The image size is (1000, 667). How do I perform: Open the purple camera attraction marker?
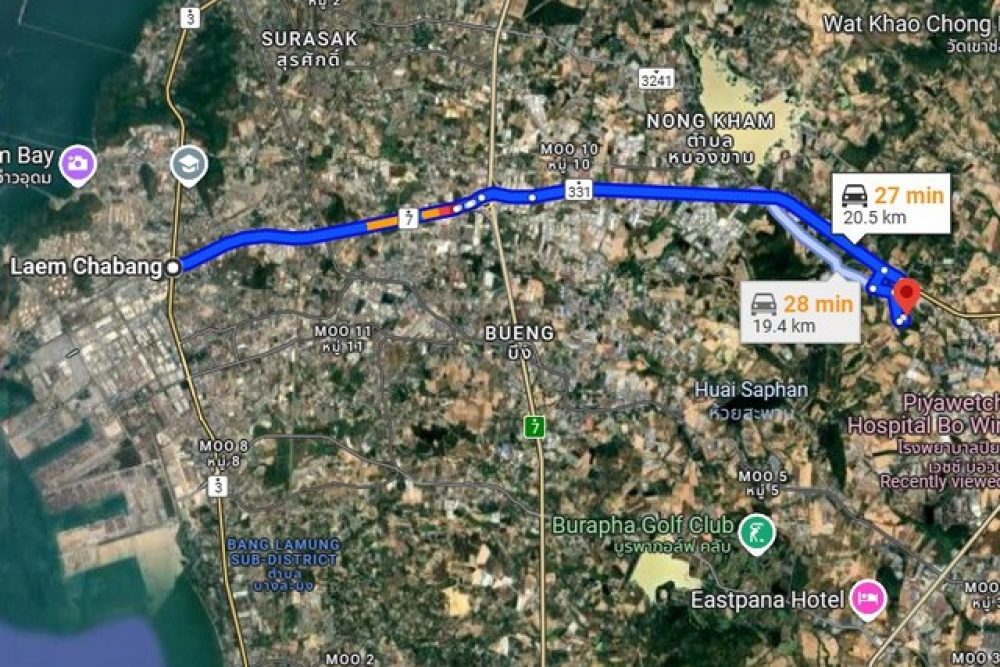tap(77, 164)
